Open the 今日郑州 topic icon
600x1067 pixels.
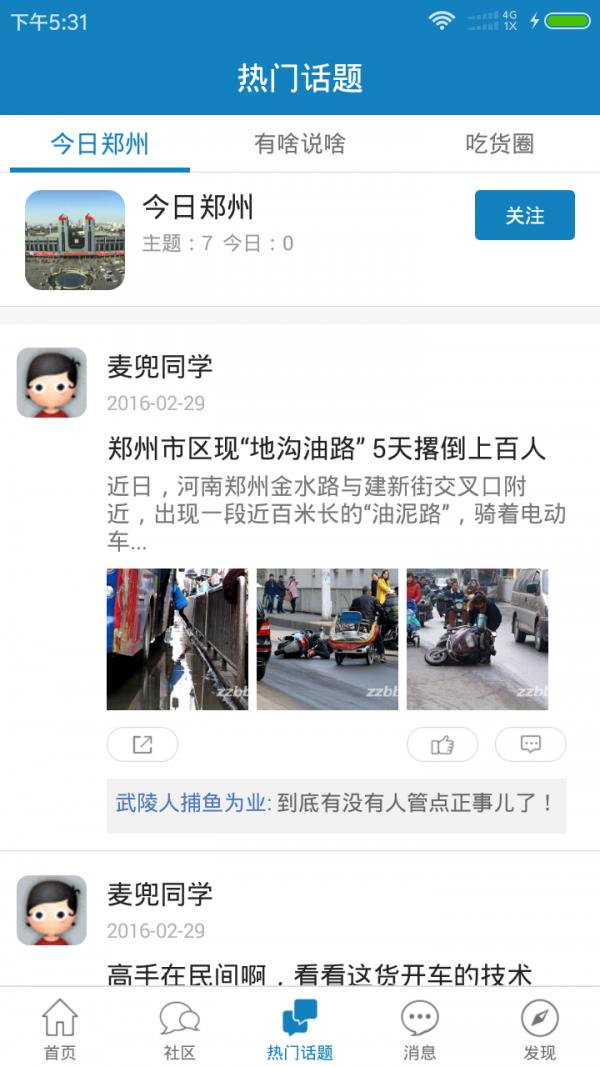(x=75, y=240)
